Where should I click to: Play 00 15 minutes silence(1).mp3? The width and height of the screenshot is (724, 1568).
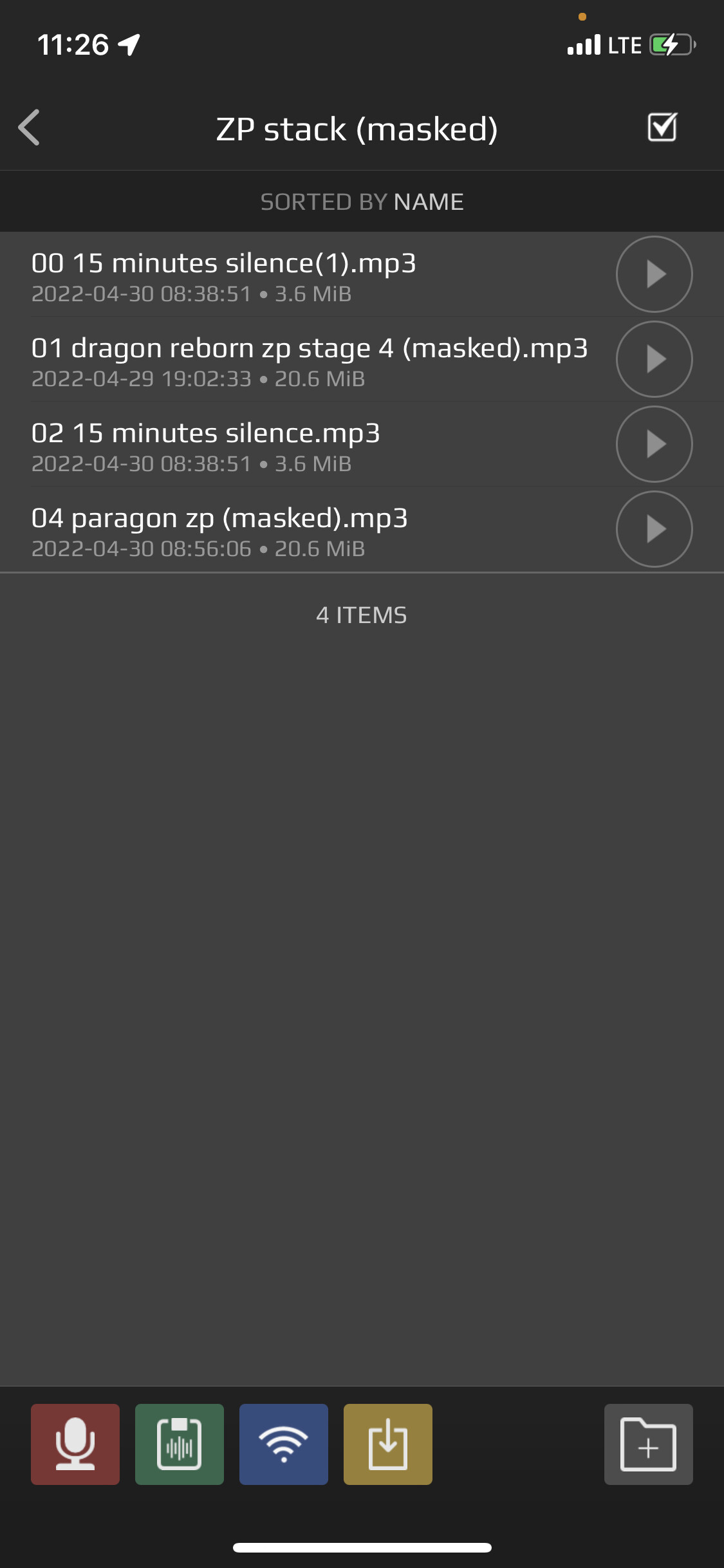(654, 274)
